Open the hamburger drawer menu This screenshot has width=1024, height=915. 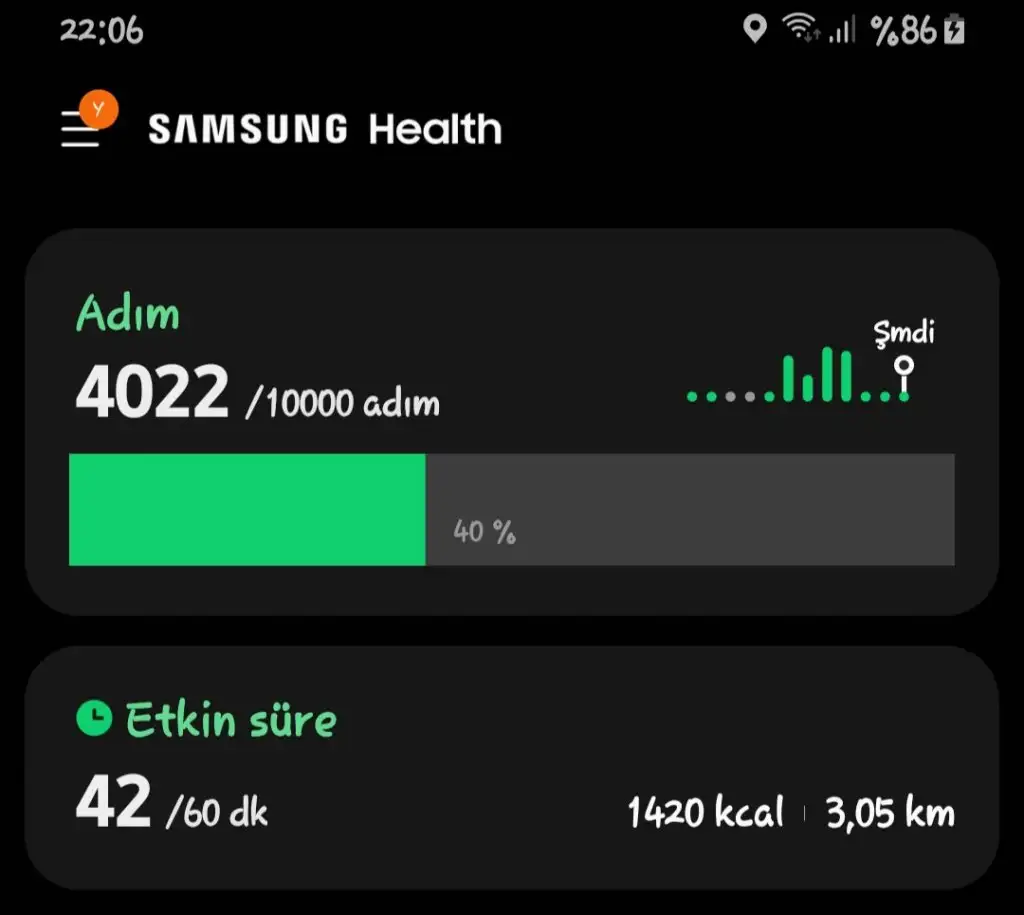point(81,130)
